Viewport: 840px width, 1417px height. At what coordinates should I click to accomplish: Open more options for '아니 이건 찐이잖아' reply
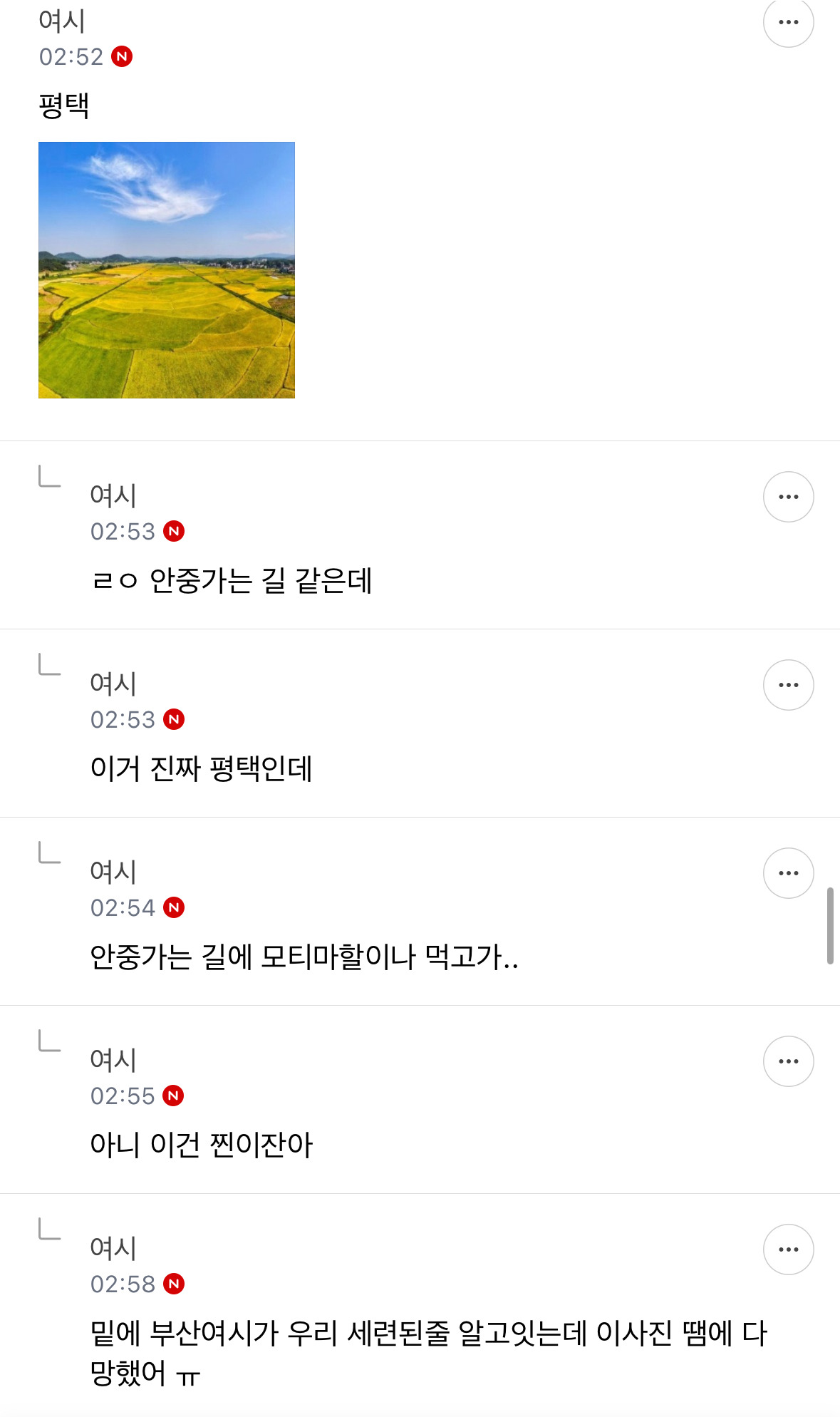pyautogui.click(x=788, y=1061)
